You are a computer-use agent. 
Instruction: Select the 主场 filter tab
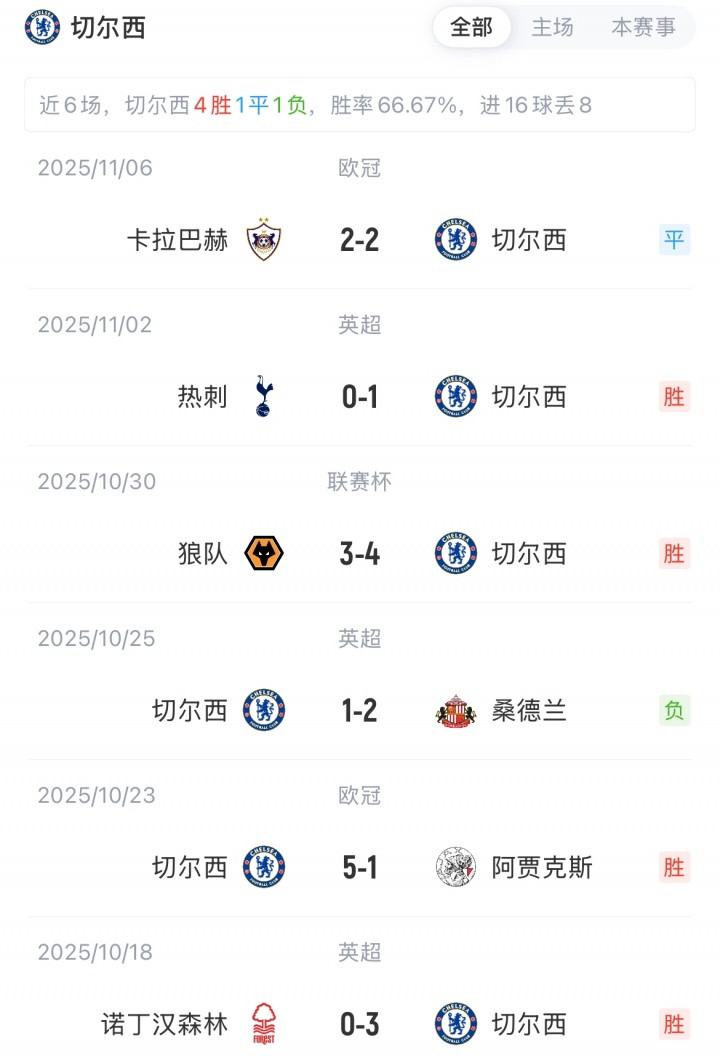click(552, 27)
